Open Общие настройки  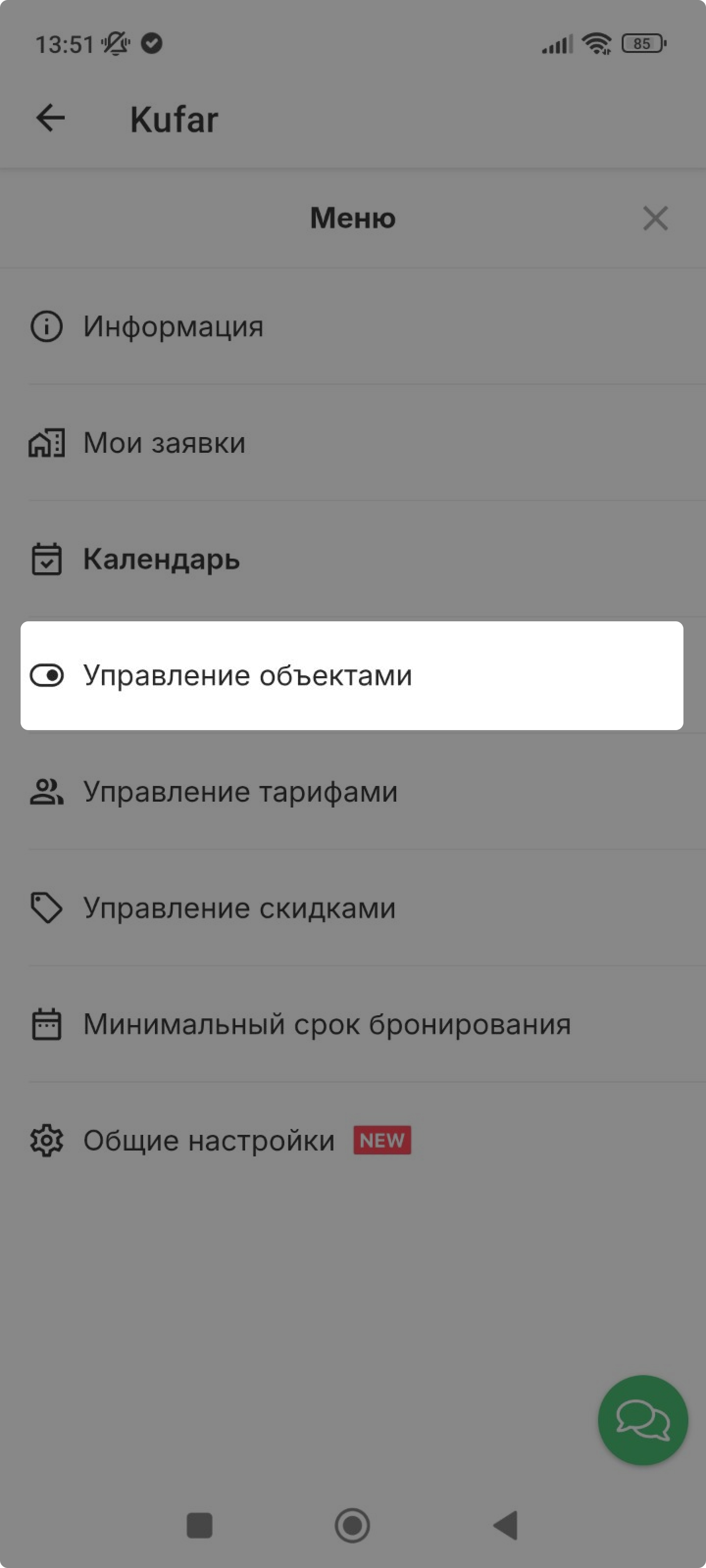pyautogui.click(x=353, y=1140)
